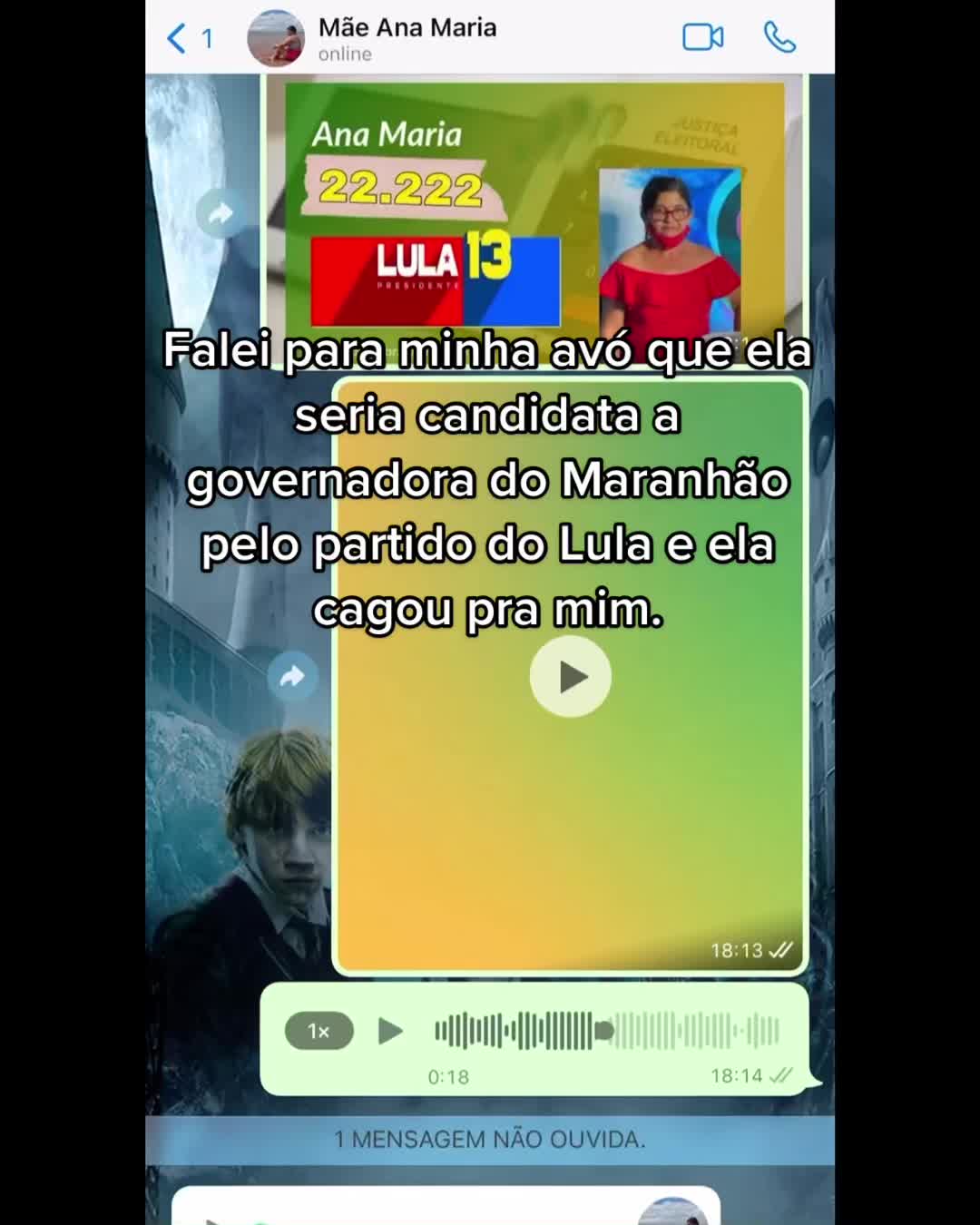
Task: Play the video sent at 18:13
Action: (571, 677)
